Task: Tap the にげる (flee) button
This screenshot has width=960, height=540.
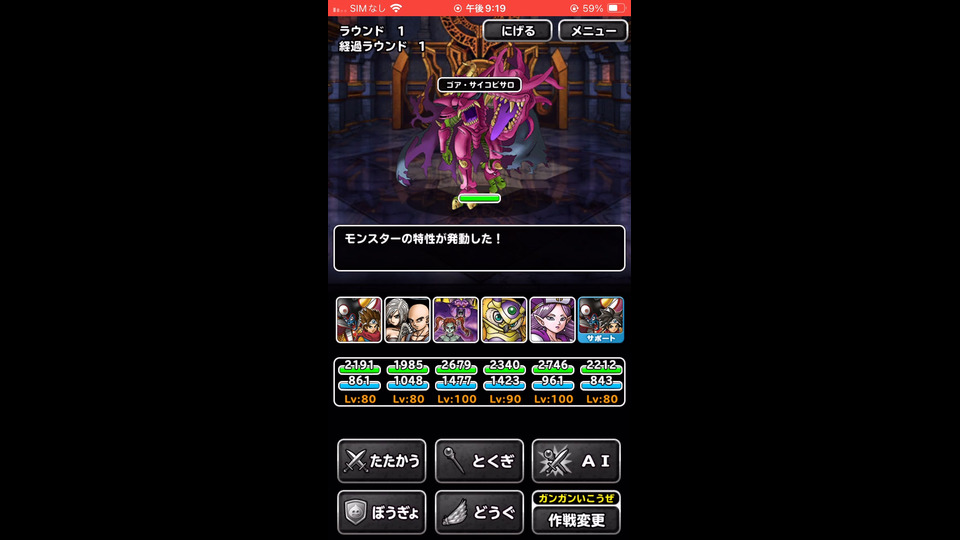Action: (x=517, y=31)
